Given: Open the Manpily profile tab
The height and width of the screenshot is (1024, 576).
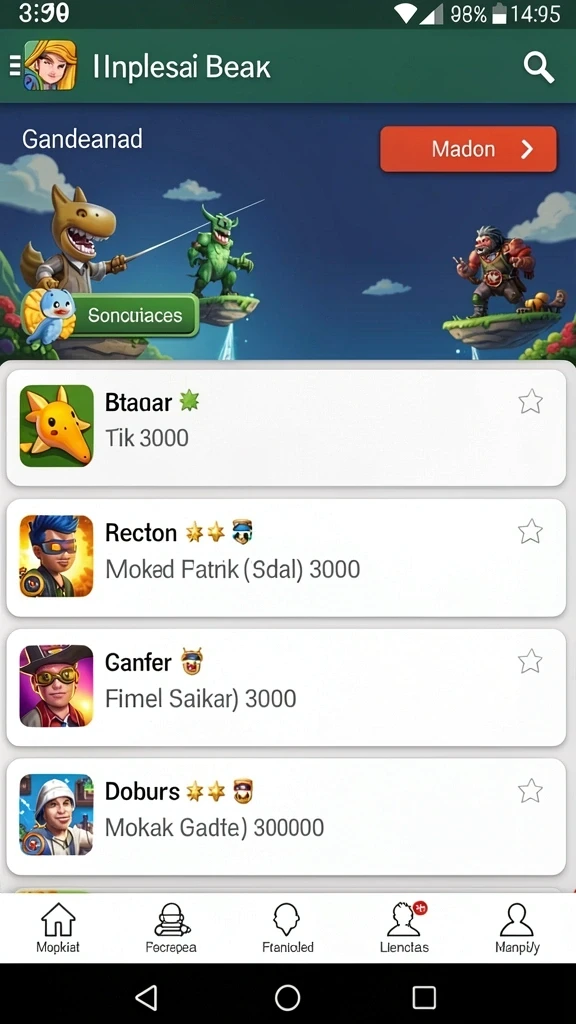Looking at the screenshot, I should point(517,928).
